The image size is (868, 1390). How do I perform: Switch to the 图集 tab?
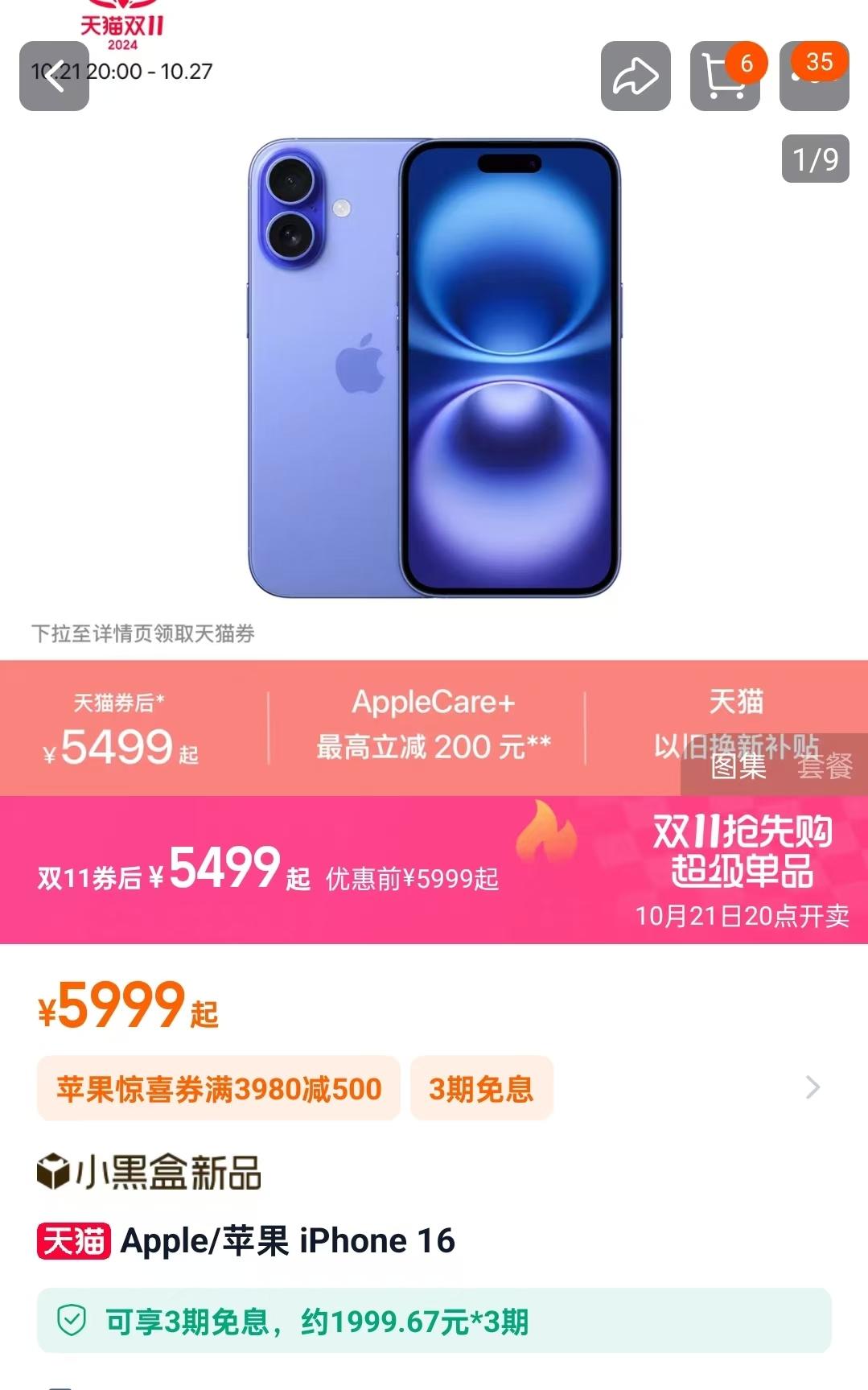pyautogui.click(x=738, y=766)
